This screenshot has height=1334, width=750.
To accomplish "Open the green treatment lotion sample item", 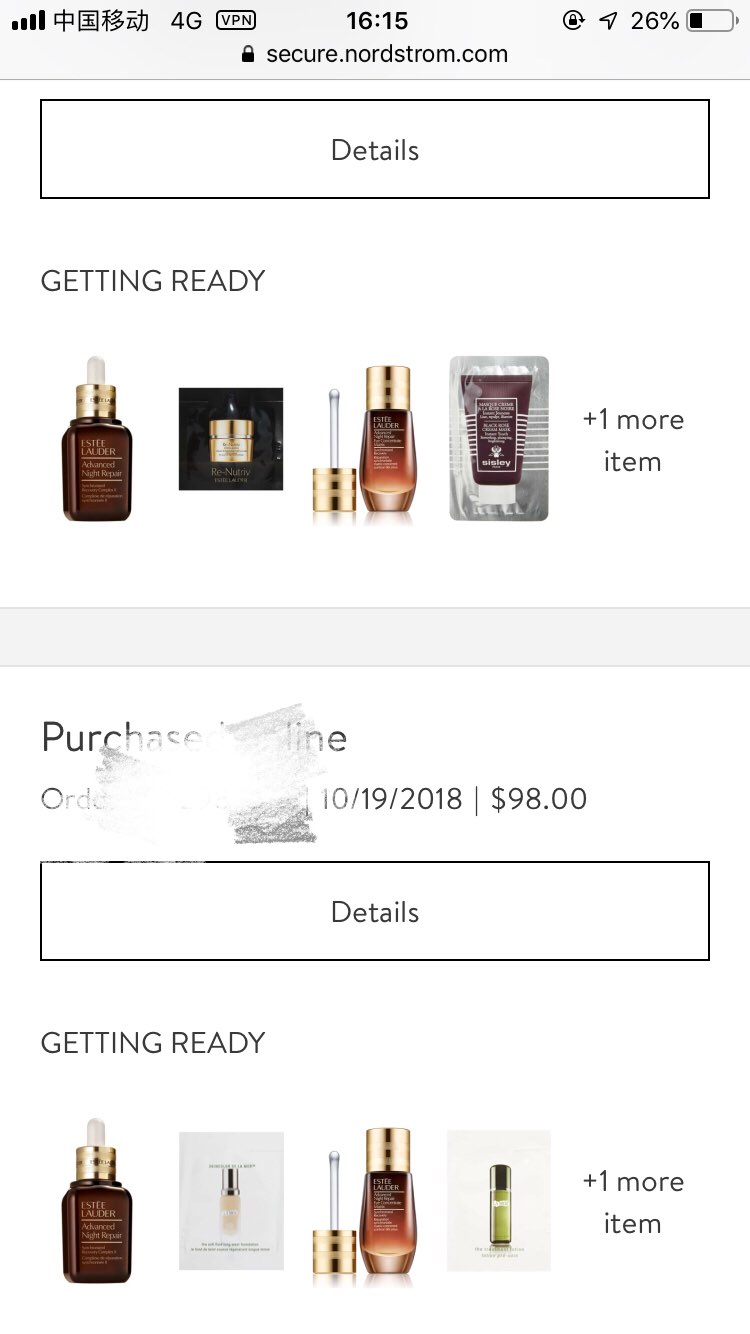I will tap(499, 1201).
